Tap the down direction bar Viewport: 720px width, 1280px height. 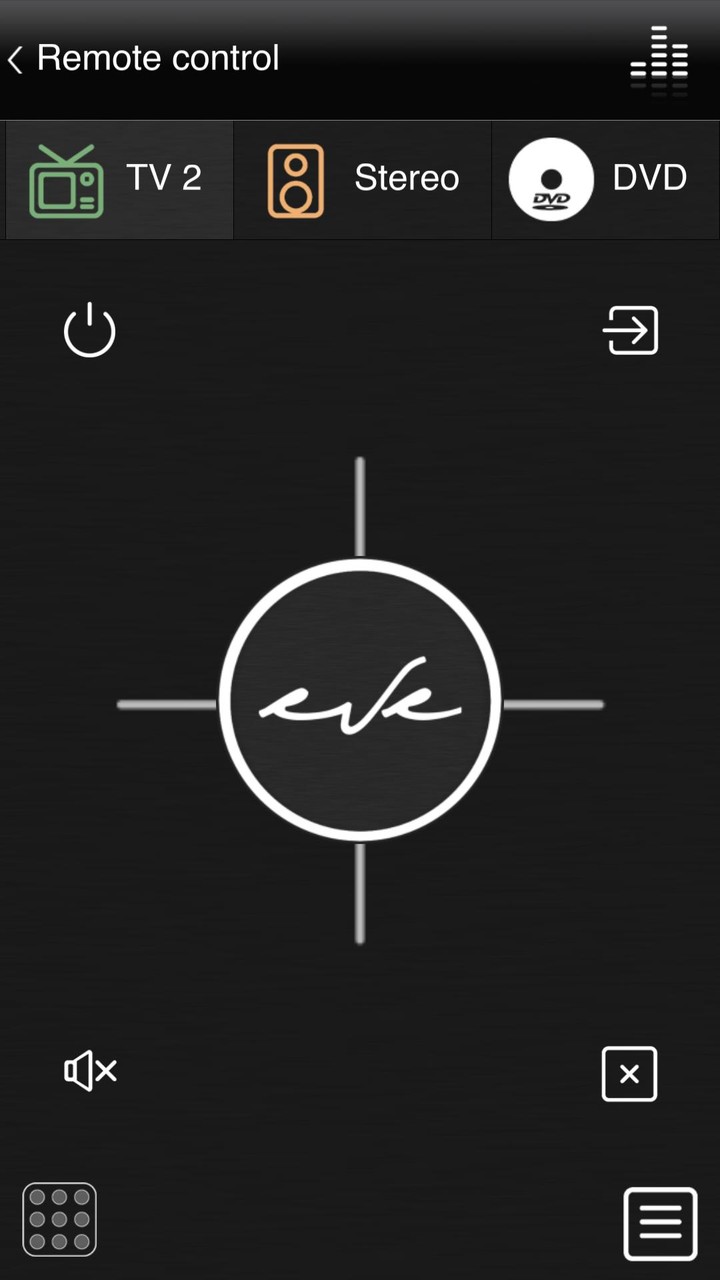pyautogui.click(x=360, y=893)
